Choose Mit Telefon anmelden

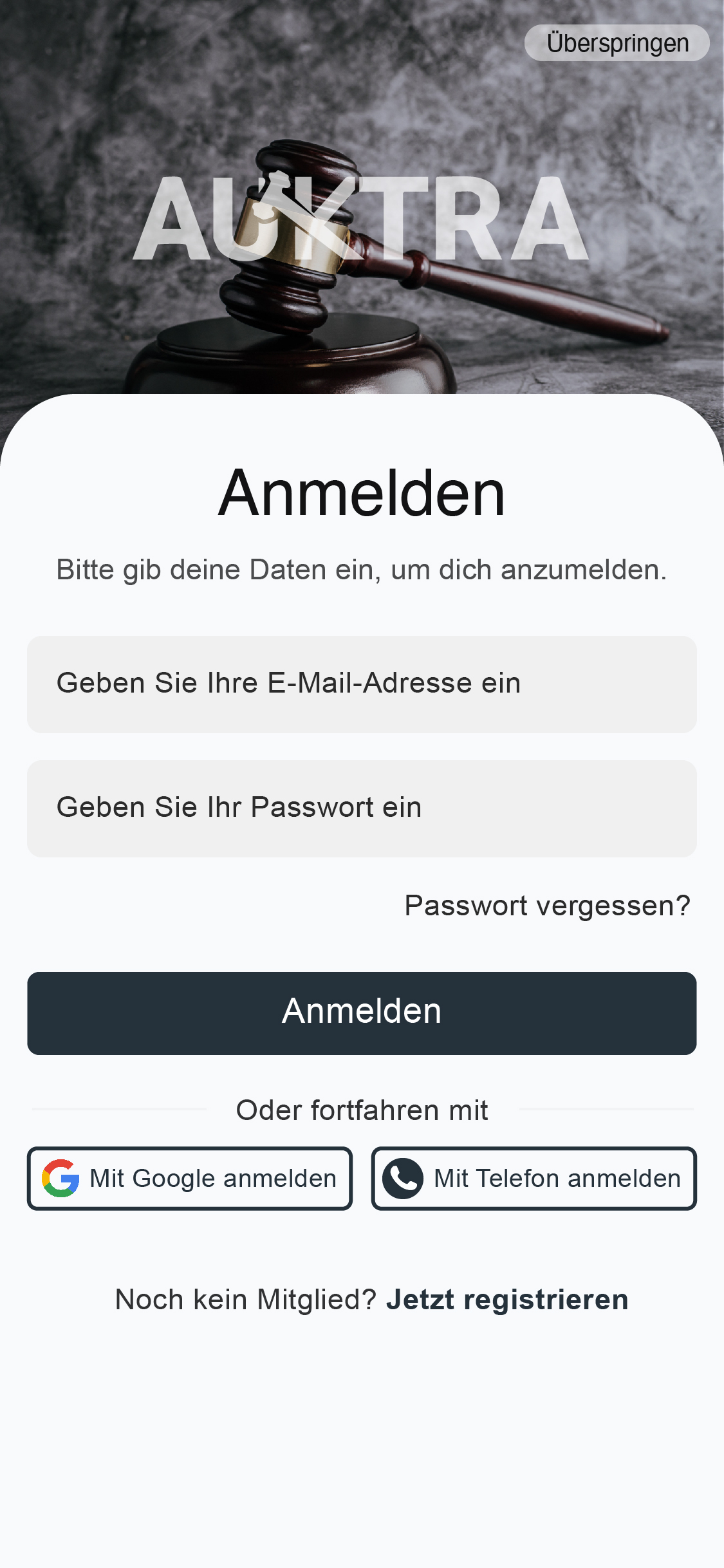pyautogui.click(x=534, y=1179)
